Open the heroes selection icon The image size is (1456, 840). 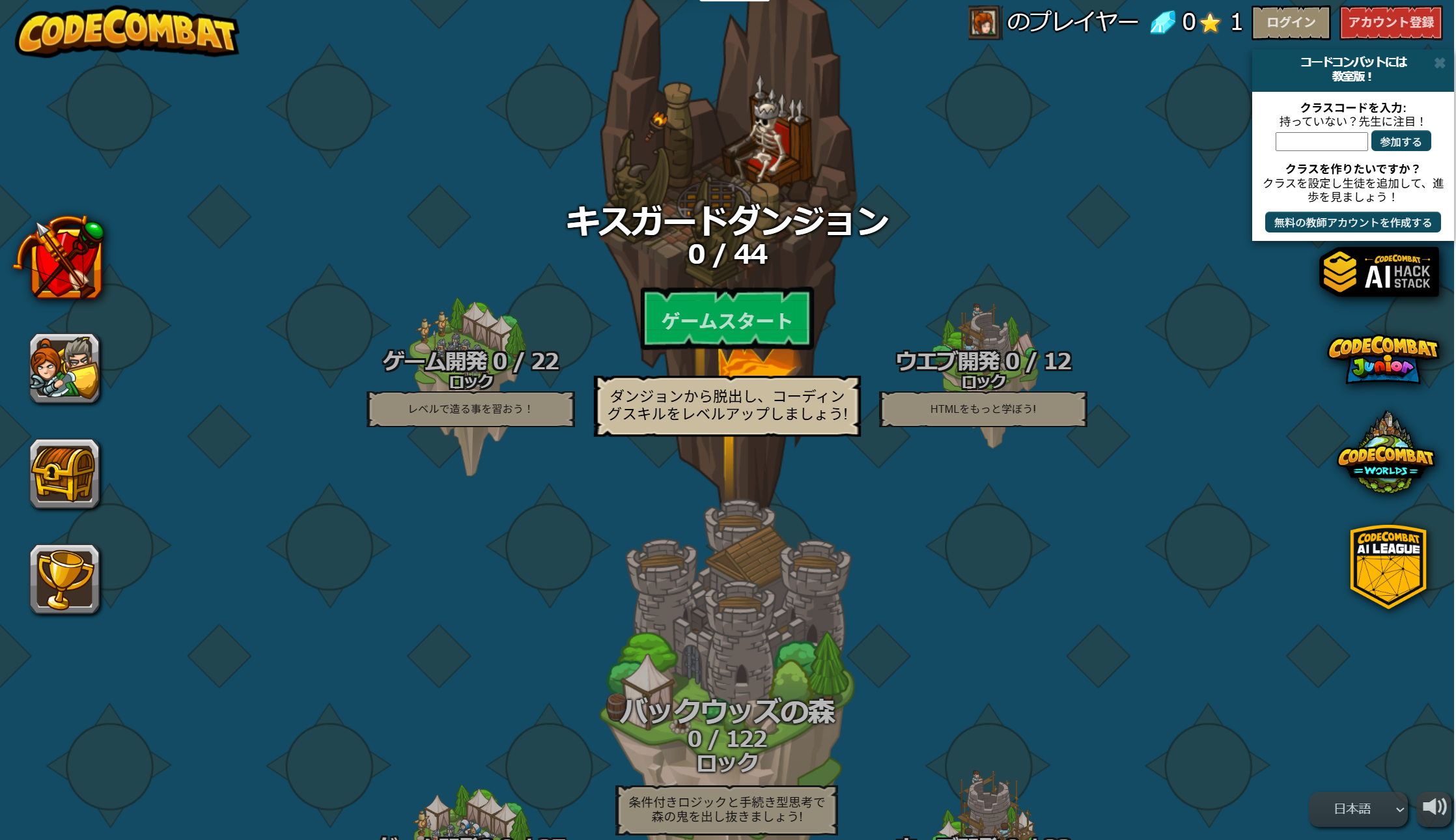64,368
